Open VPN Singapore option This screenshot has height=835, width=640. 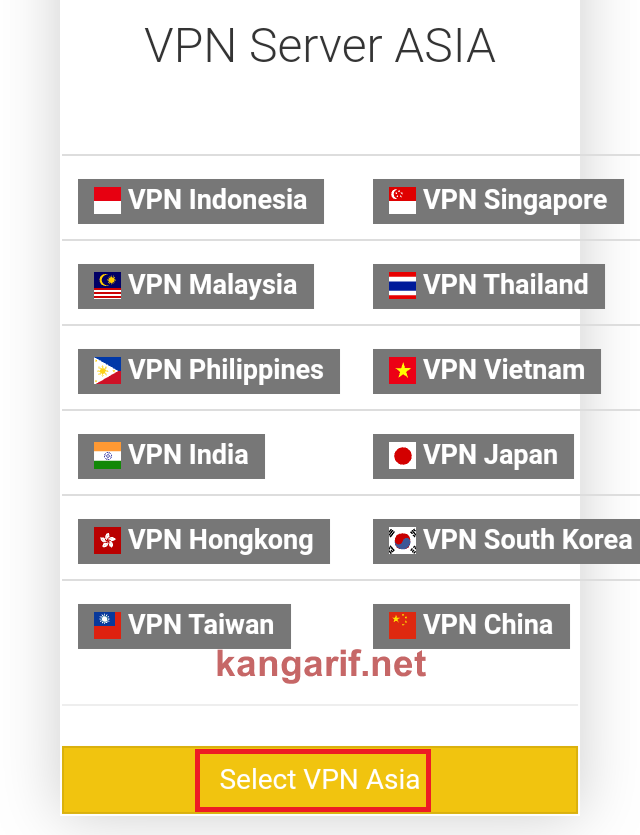[498, 201]
